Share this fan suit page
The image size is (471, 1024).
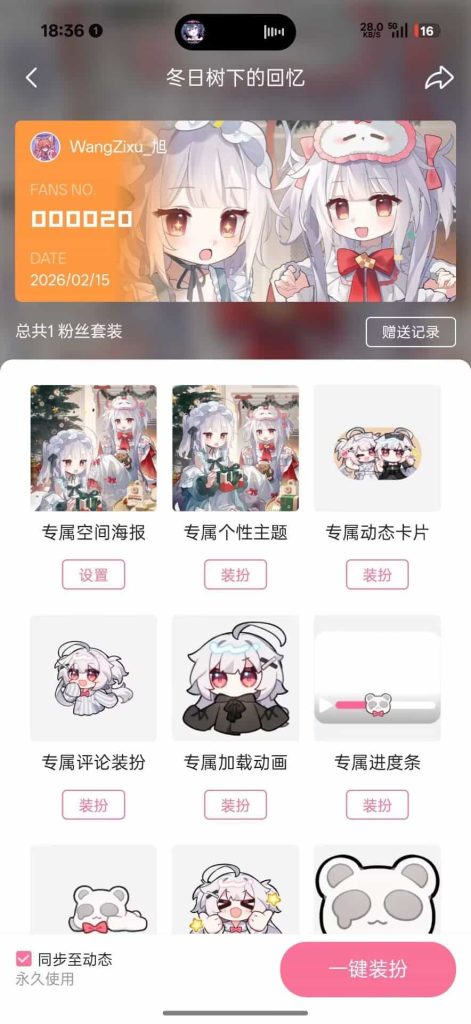439,78
